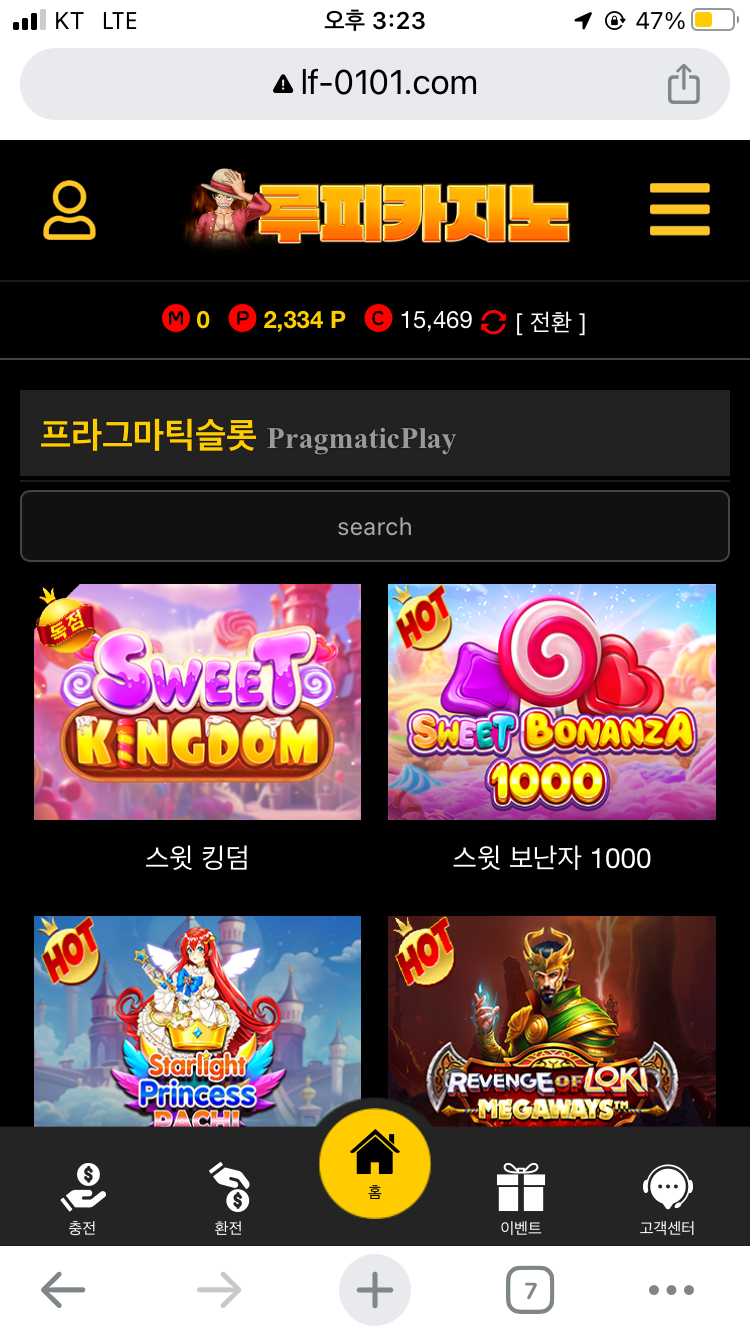The width and height of the screenshot is (750, 1334).
Task: Focus the search field
Action: pyautogui.click(x=375, y=526)
